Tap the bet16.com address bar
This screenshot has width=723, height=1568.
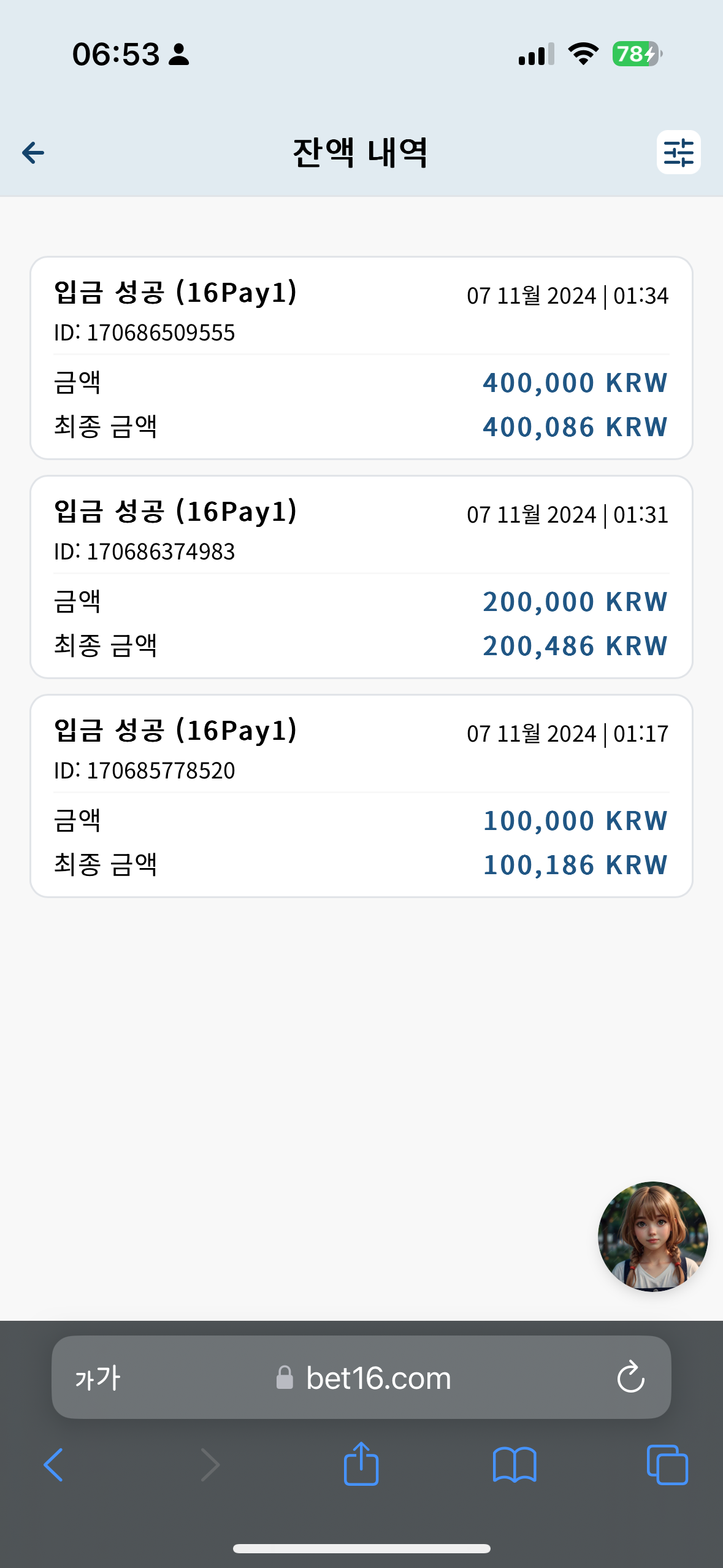[361, 1378]
